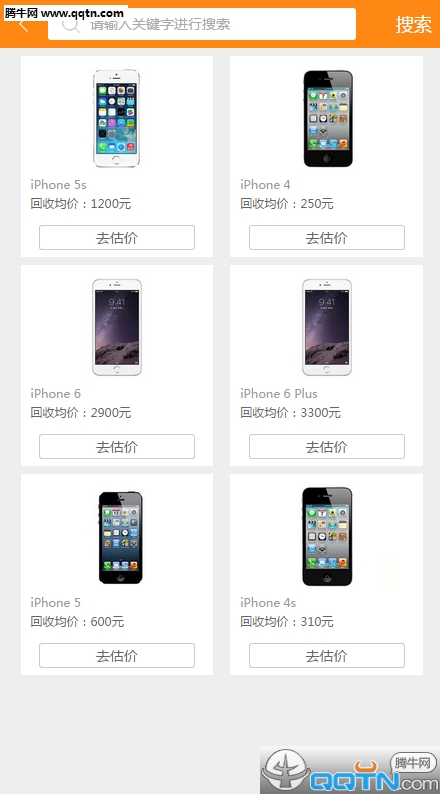Image resolution: width=440 pixels, height=794 pixels.
Task: Open the iPhone 6 Plus product image
Action: coord(327,327)
